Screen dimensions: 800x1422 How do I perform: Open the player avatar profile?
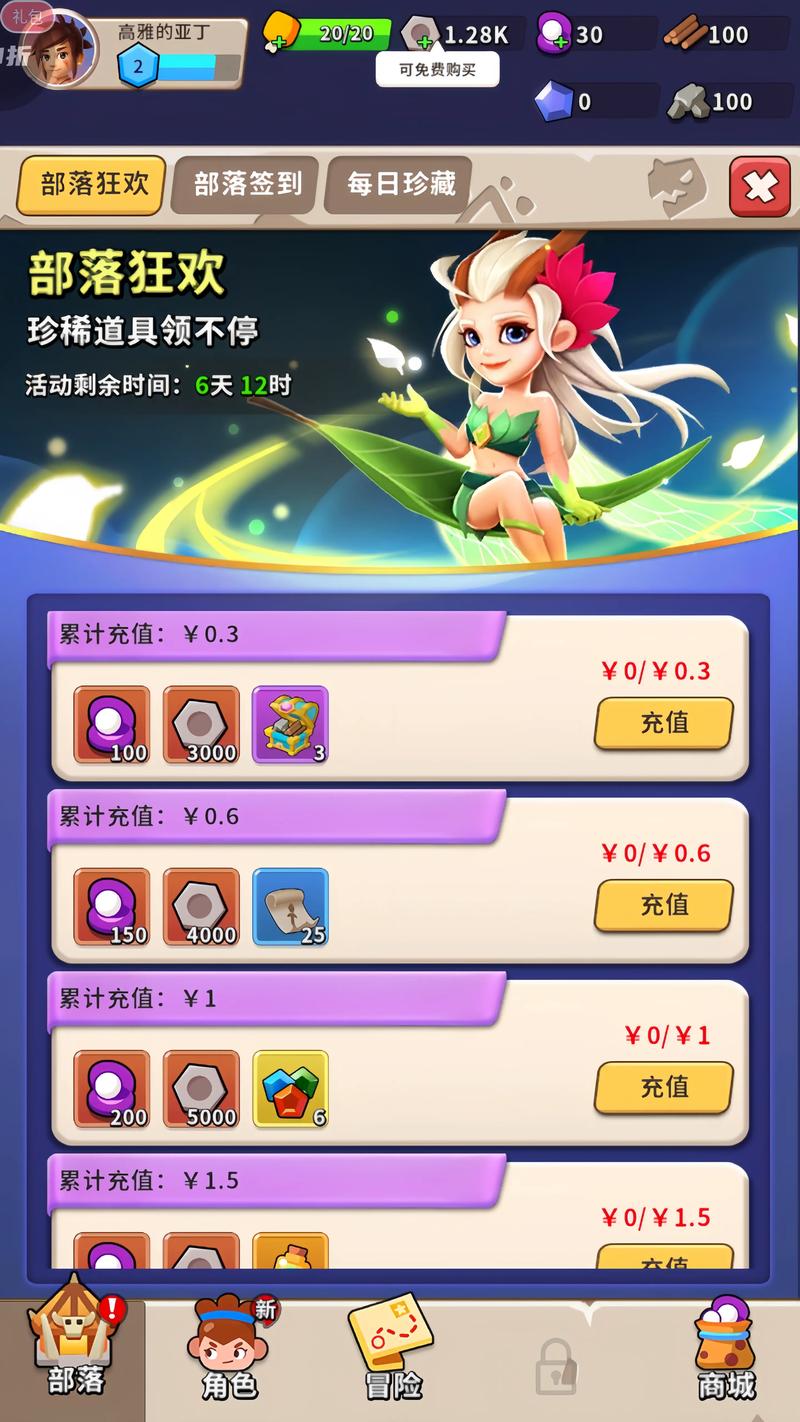58,52
